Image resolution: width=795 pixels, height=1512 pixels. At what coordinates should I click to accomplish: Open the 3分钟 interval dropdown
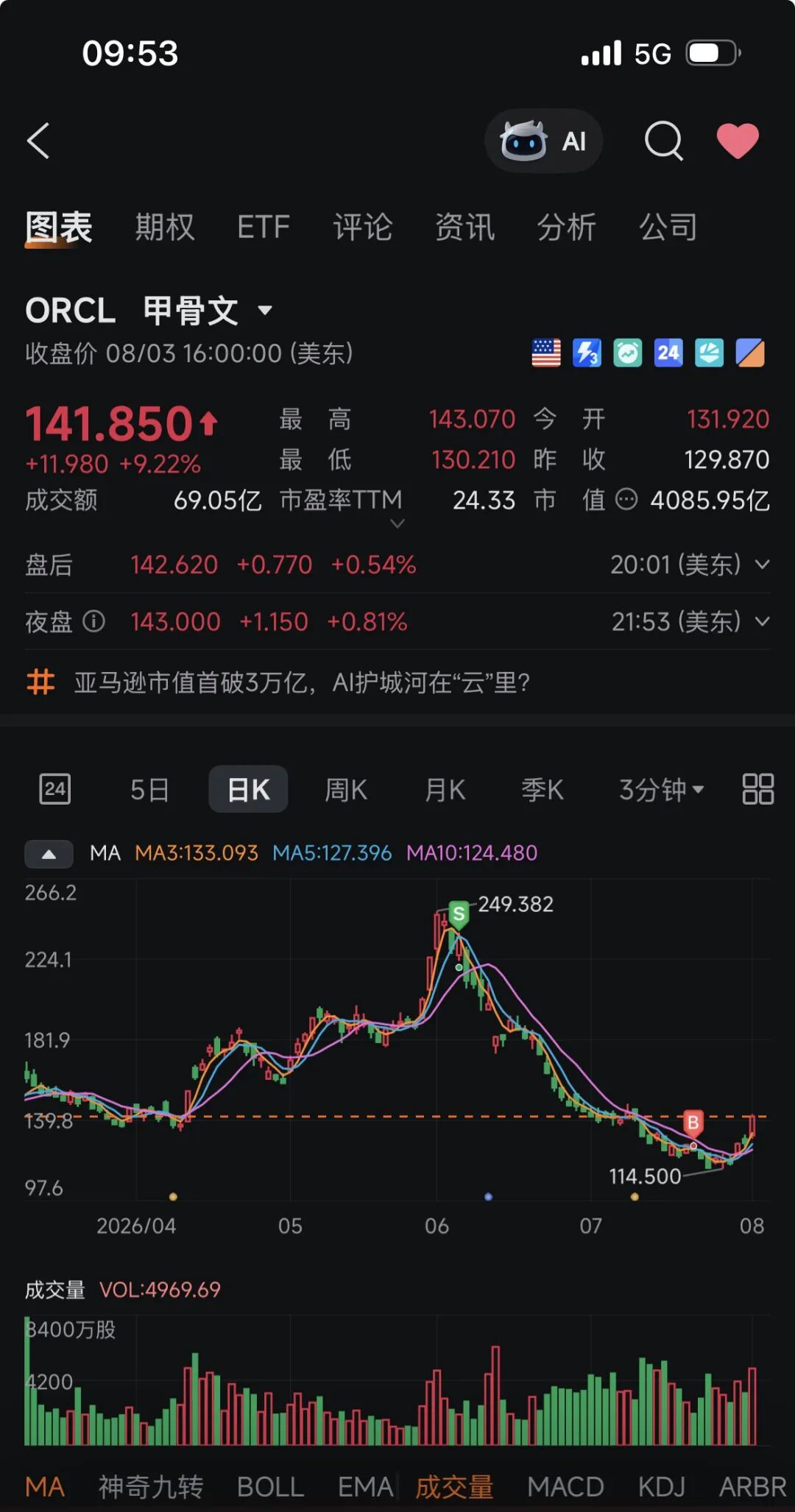[x=661, y=790]
